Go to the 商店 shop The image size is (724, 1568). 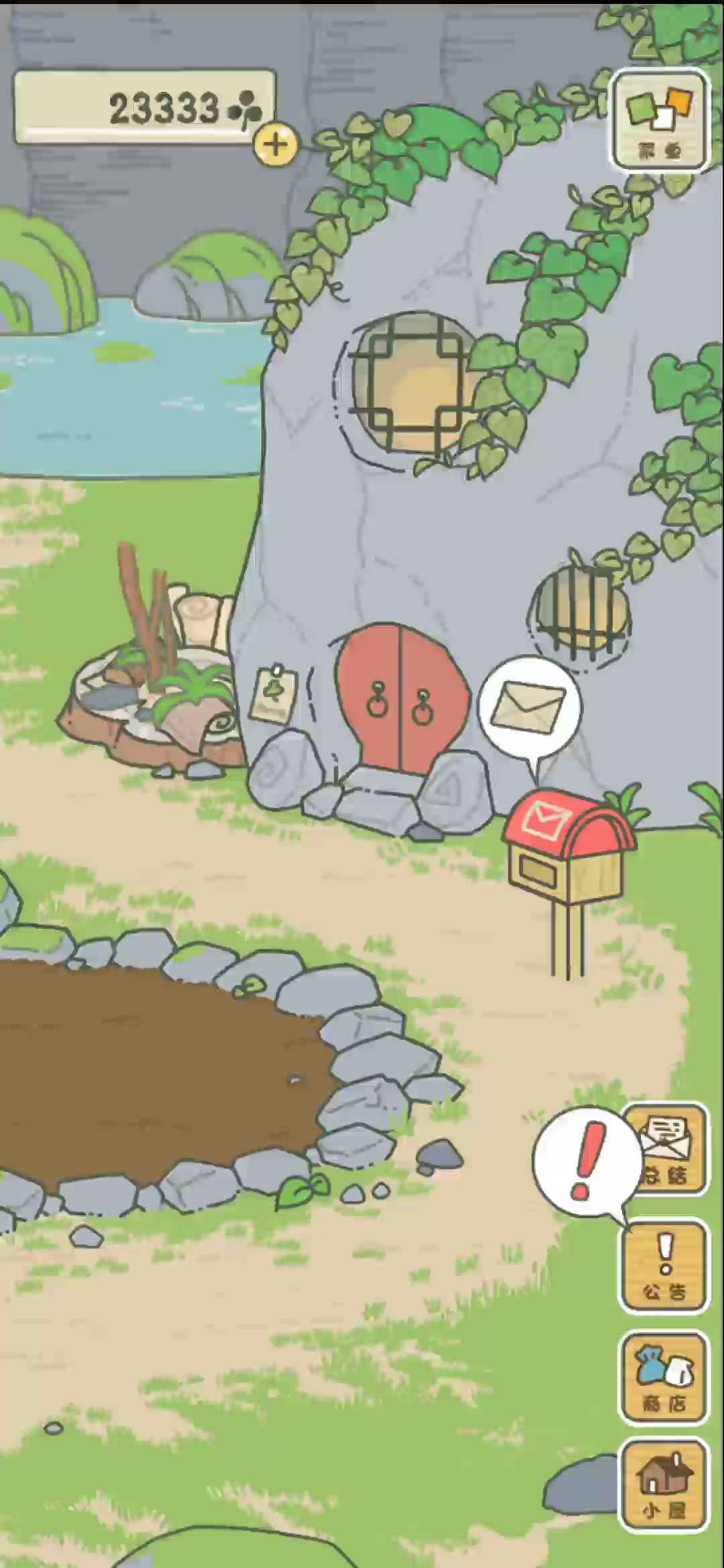[x=665, y=1376]
